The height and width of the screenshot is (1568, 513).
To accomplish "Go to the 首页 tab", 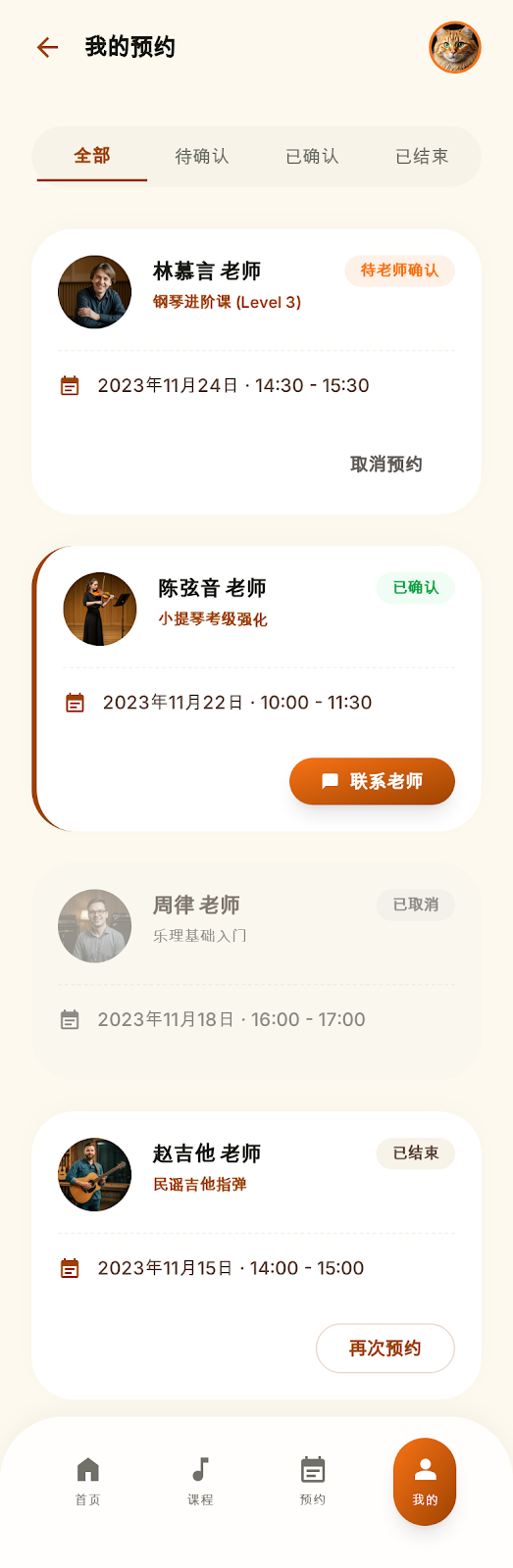I will tap(88, 1481).
